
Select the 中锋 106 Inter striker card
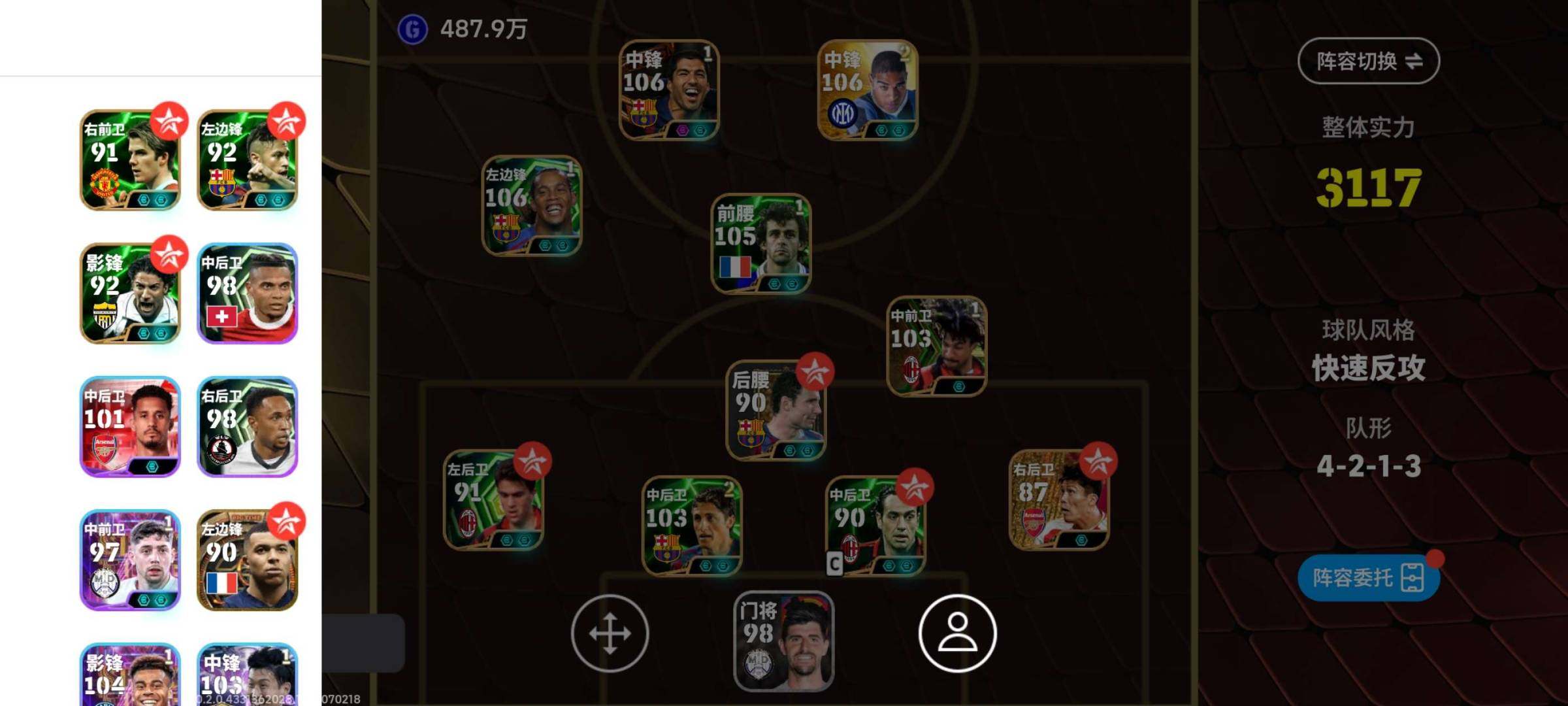pos(867,90)
